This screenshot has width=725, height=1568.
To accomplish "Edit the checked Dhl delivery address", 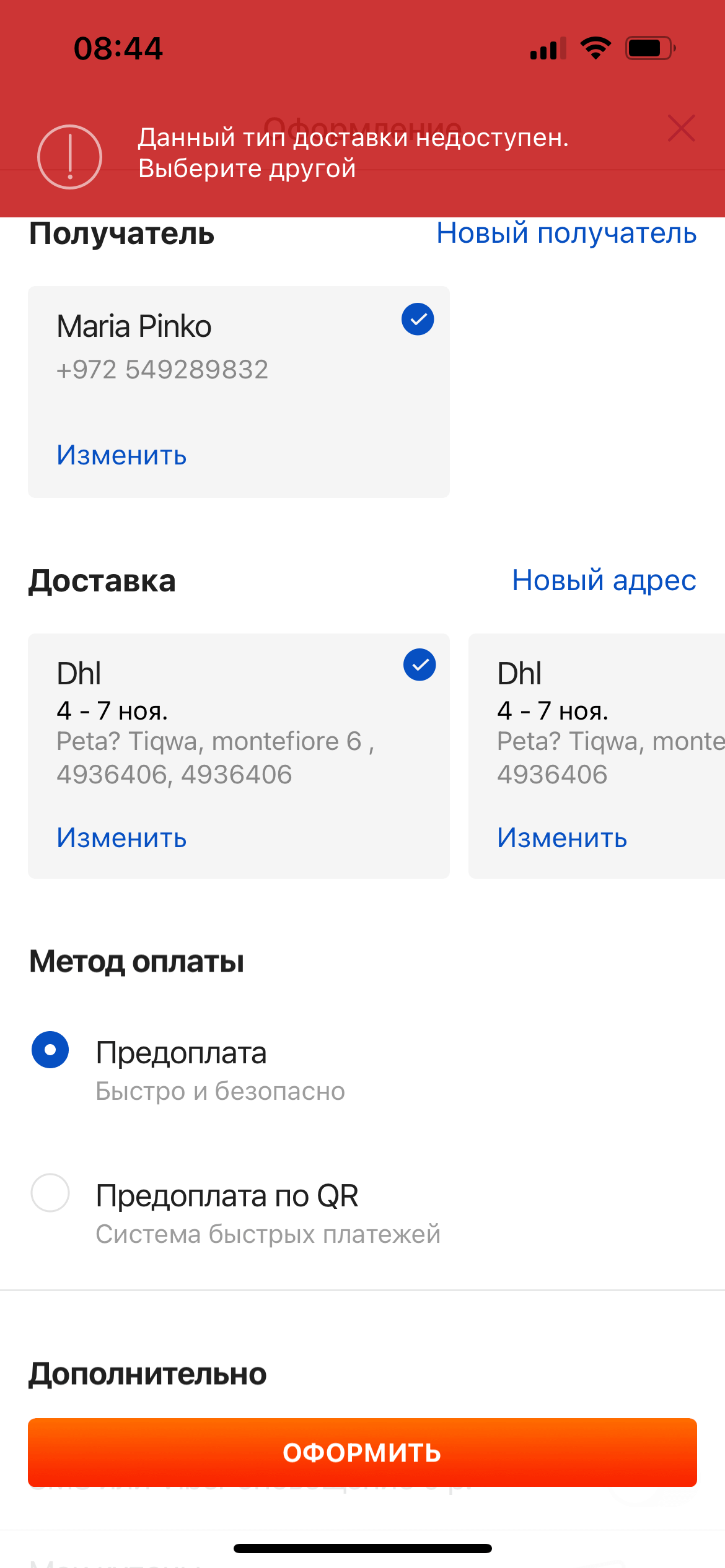I will (x=121, y=838).
